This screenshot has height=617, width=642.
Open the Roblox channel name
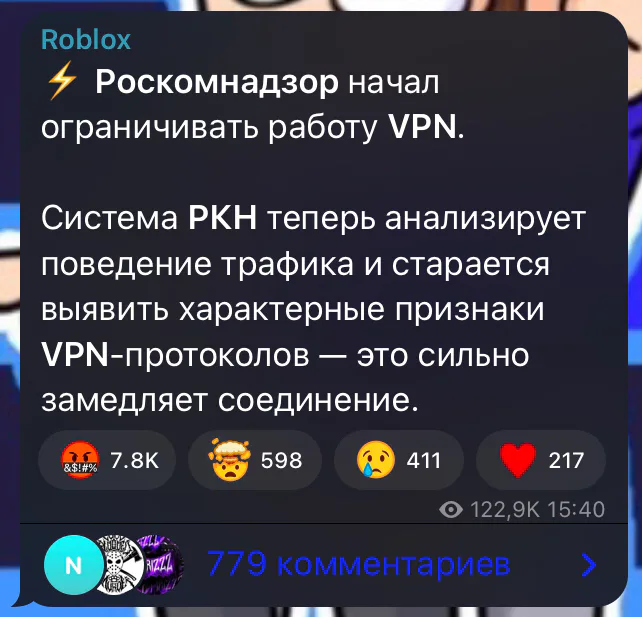point(86,40)
